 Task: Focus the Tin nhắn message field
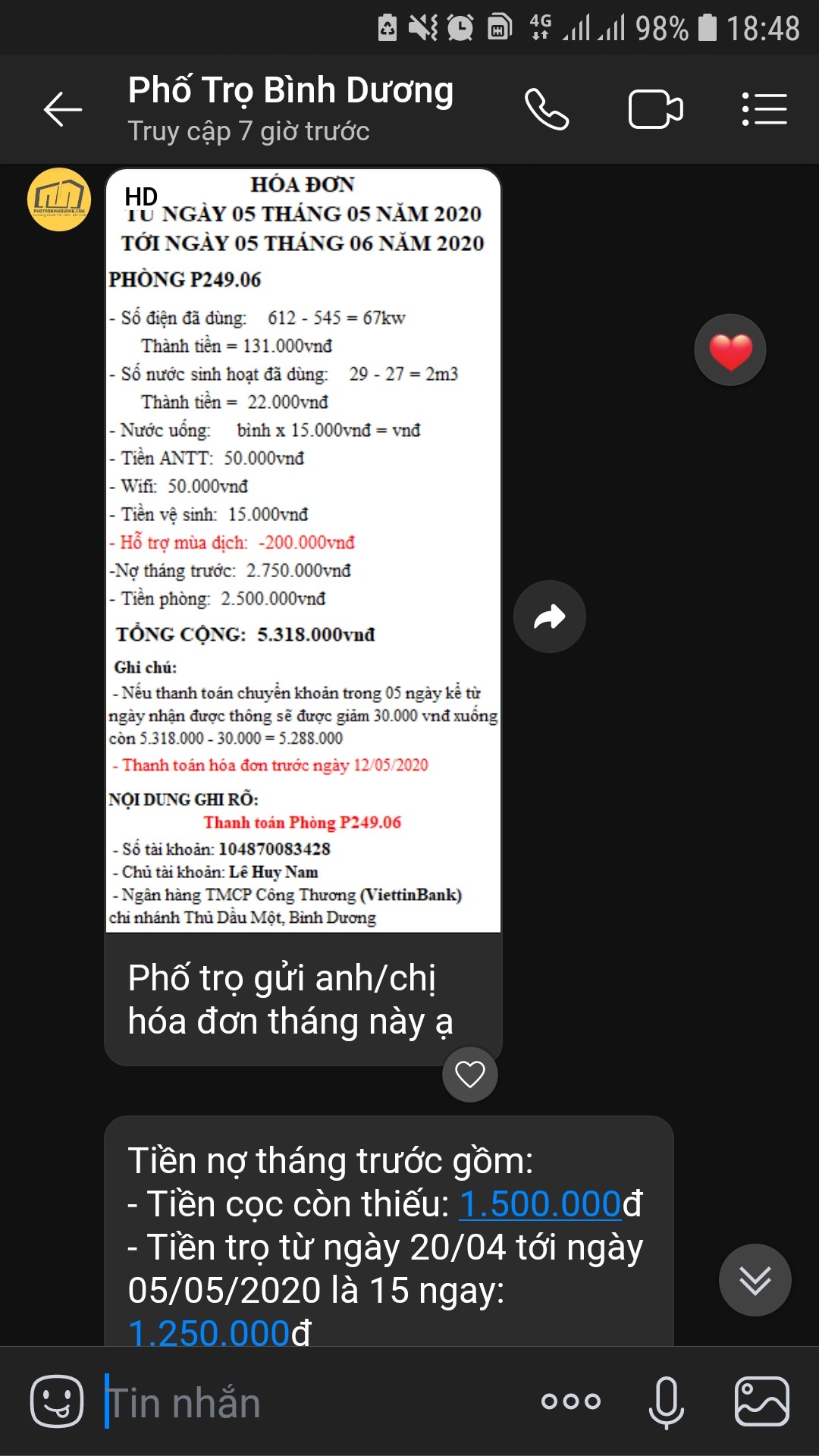[303, 1403]
